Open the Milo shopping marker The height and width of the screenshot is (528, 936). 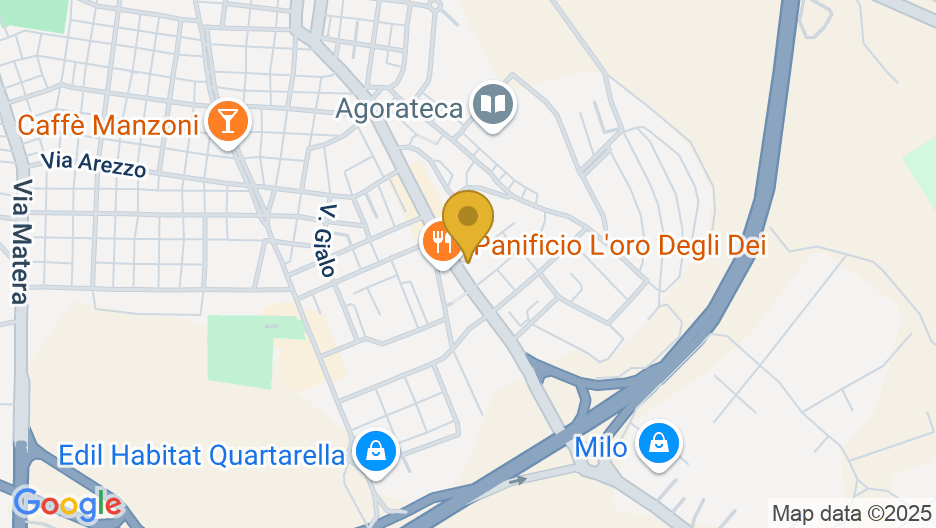pos(659,442)
